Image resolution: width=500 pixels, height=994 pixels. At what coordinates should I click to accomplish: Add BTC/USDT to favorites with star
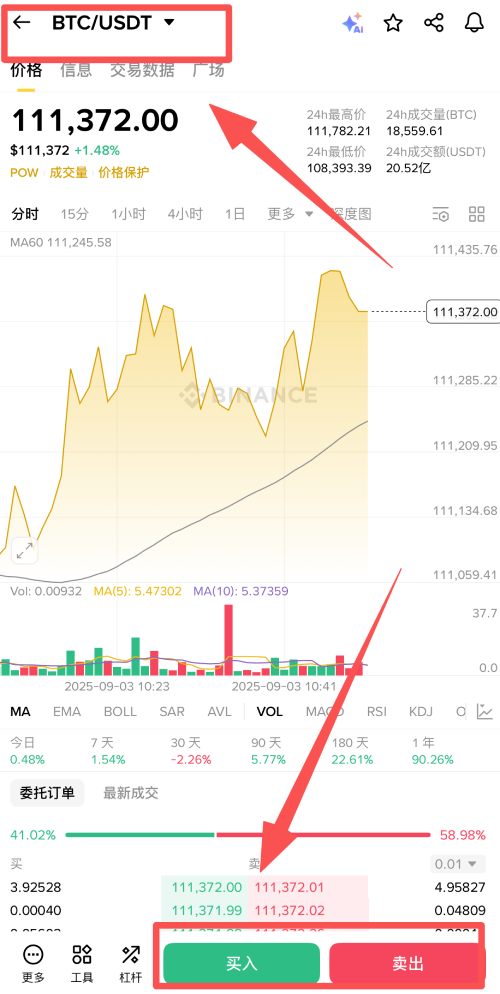[394, 23]
